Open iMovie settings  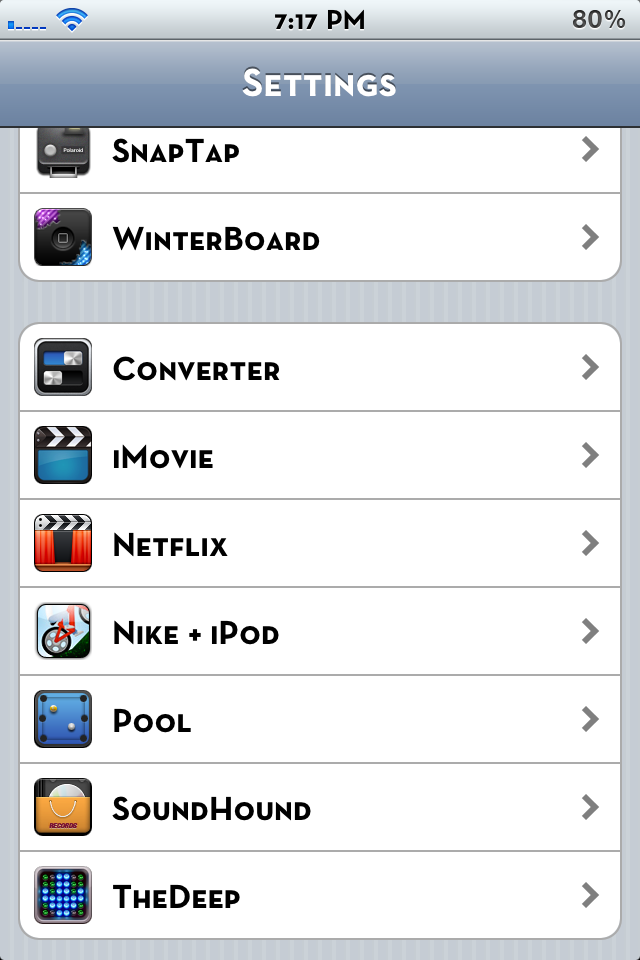(x=320, y=456)
